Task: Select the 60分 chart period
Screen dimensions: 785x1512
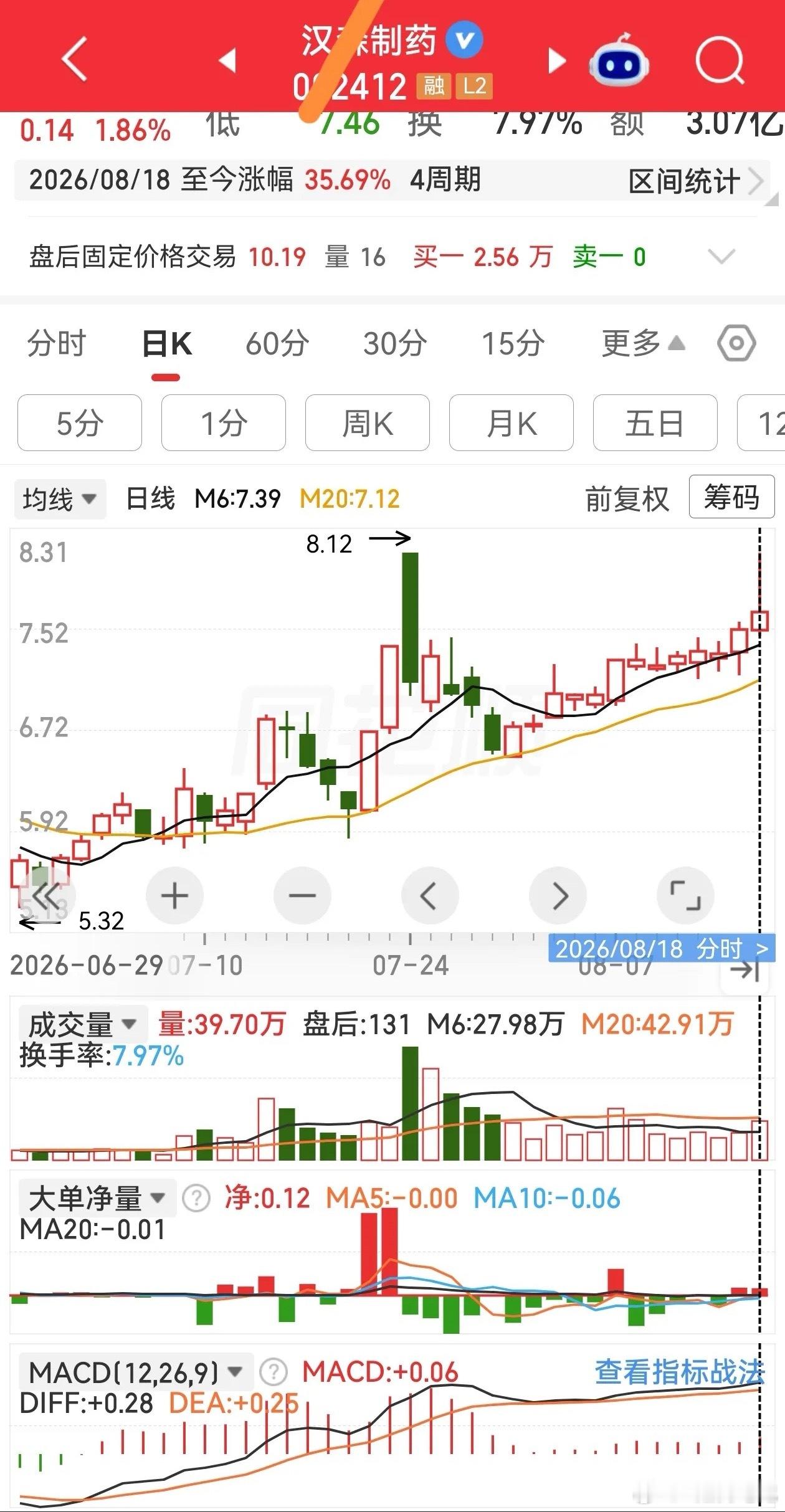Action: 277,343
